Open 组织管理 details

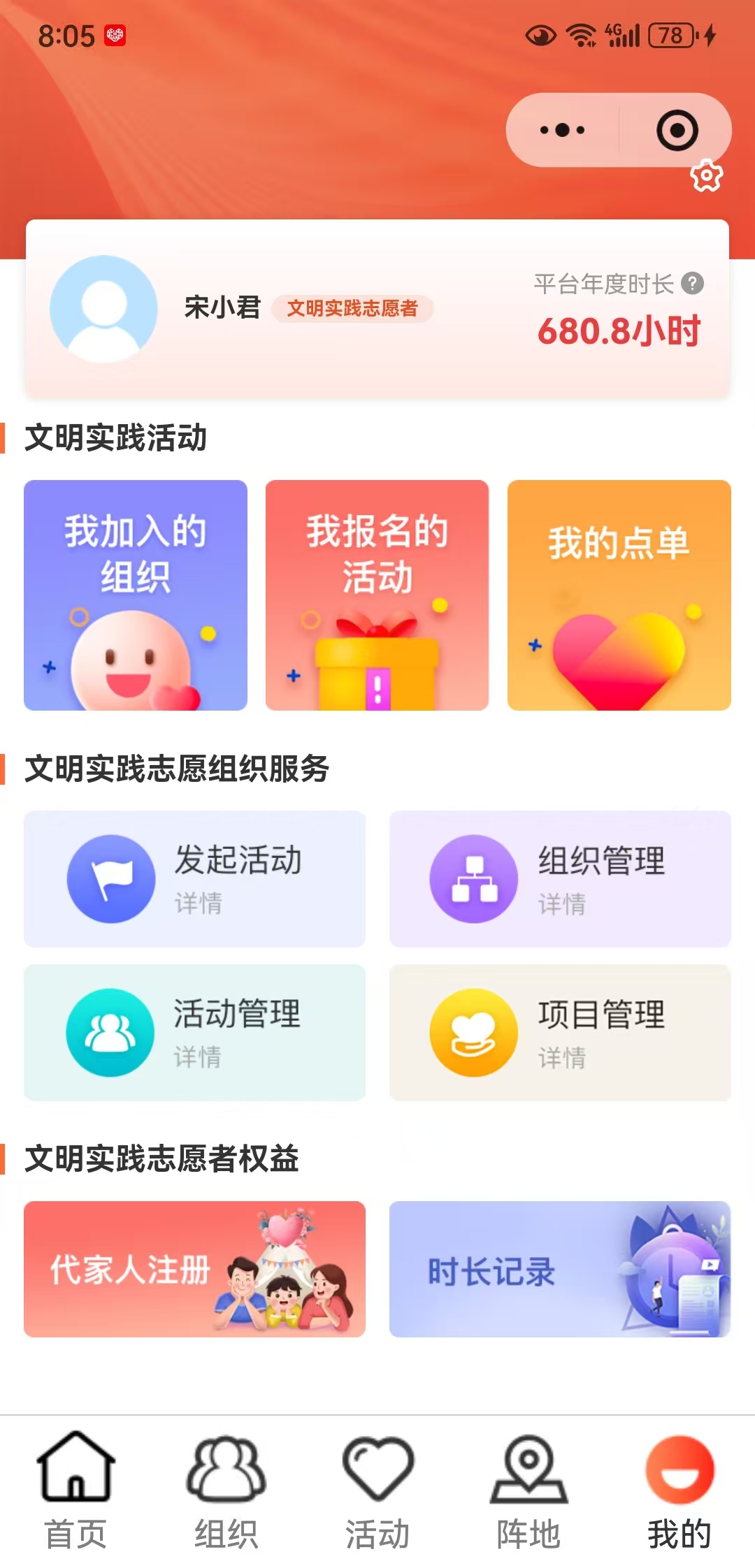pos(560,878)
